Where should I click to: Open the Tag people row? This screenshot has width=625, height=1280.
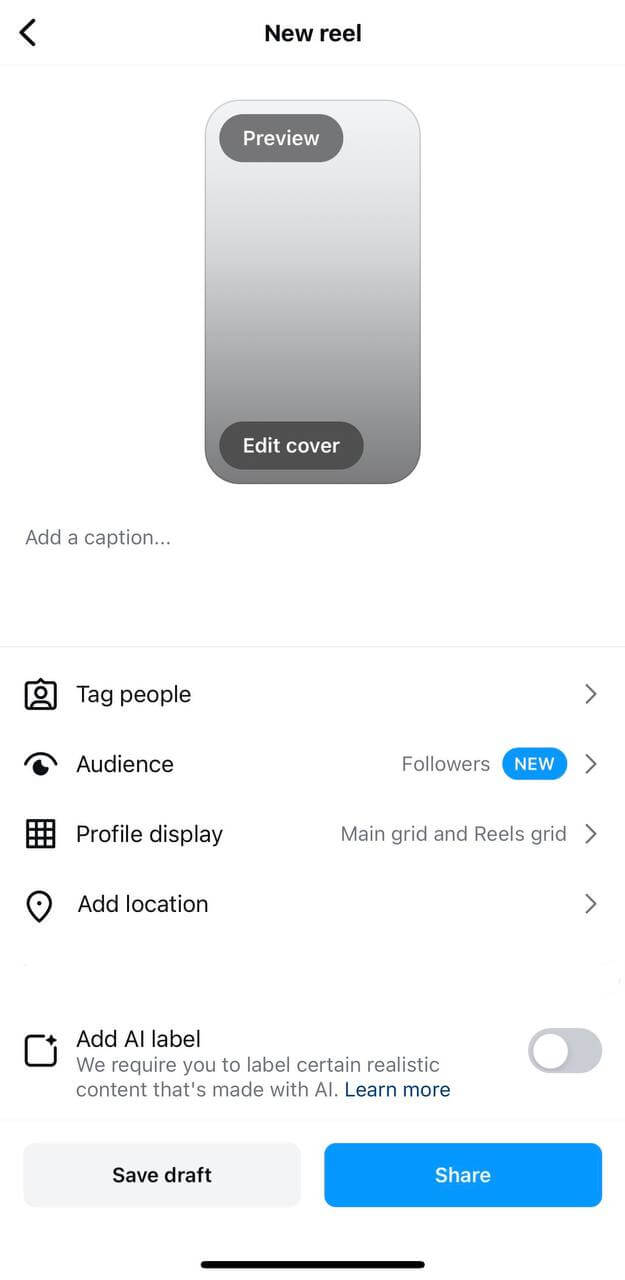coord(312,694)
